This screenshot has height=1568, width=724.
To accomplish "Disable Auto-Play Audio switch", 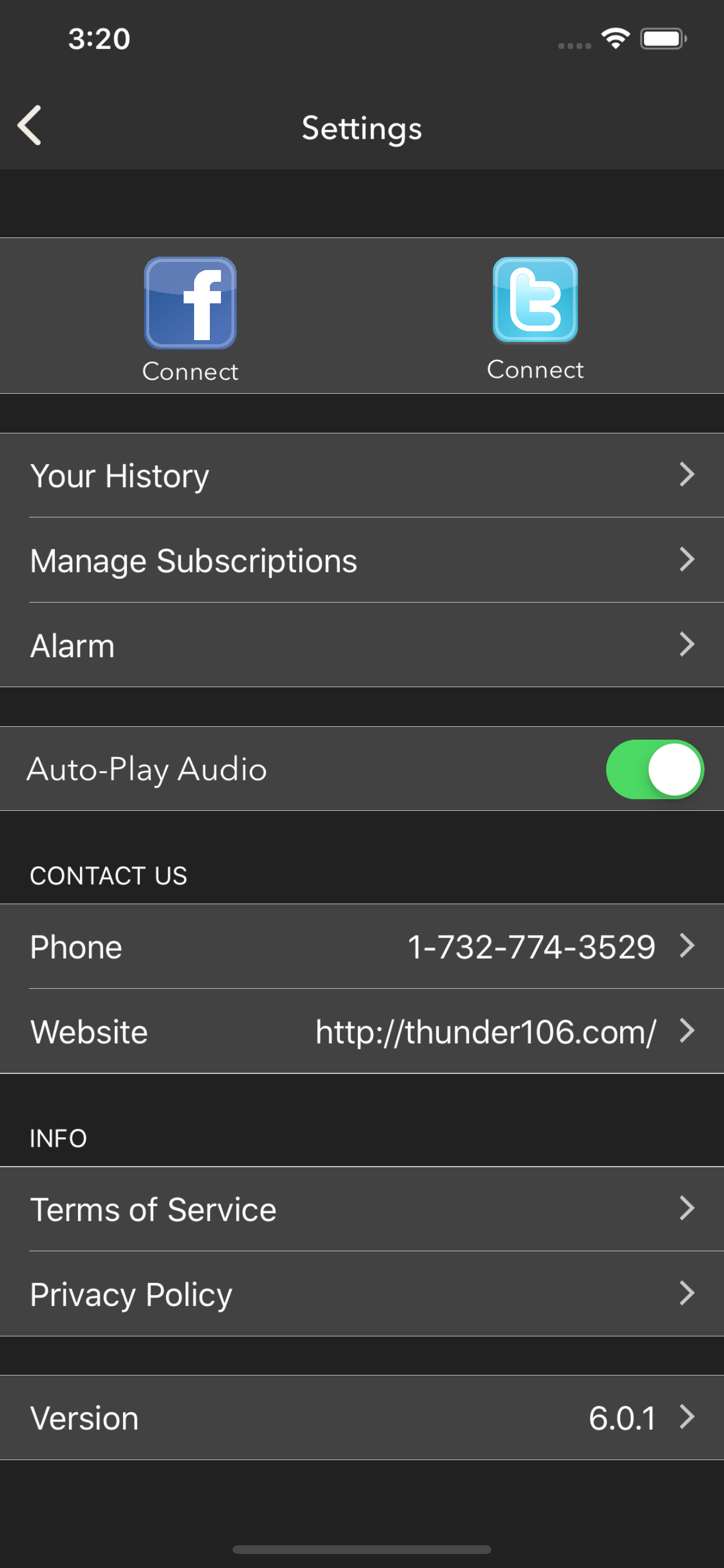I will coord(655,769).
